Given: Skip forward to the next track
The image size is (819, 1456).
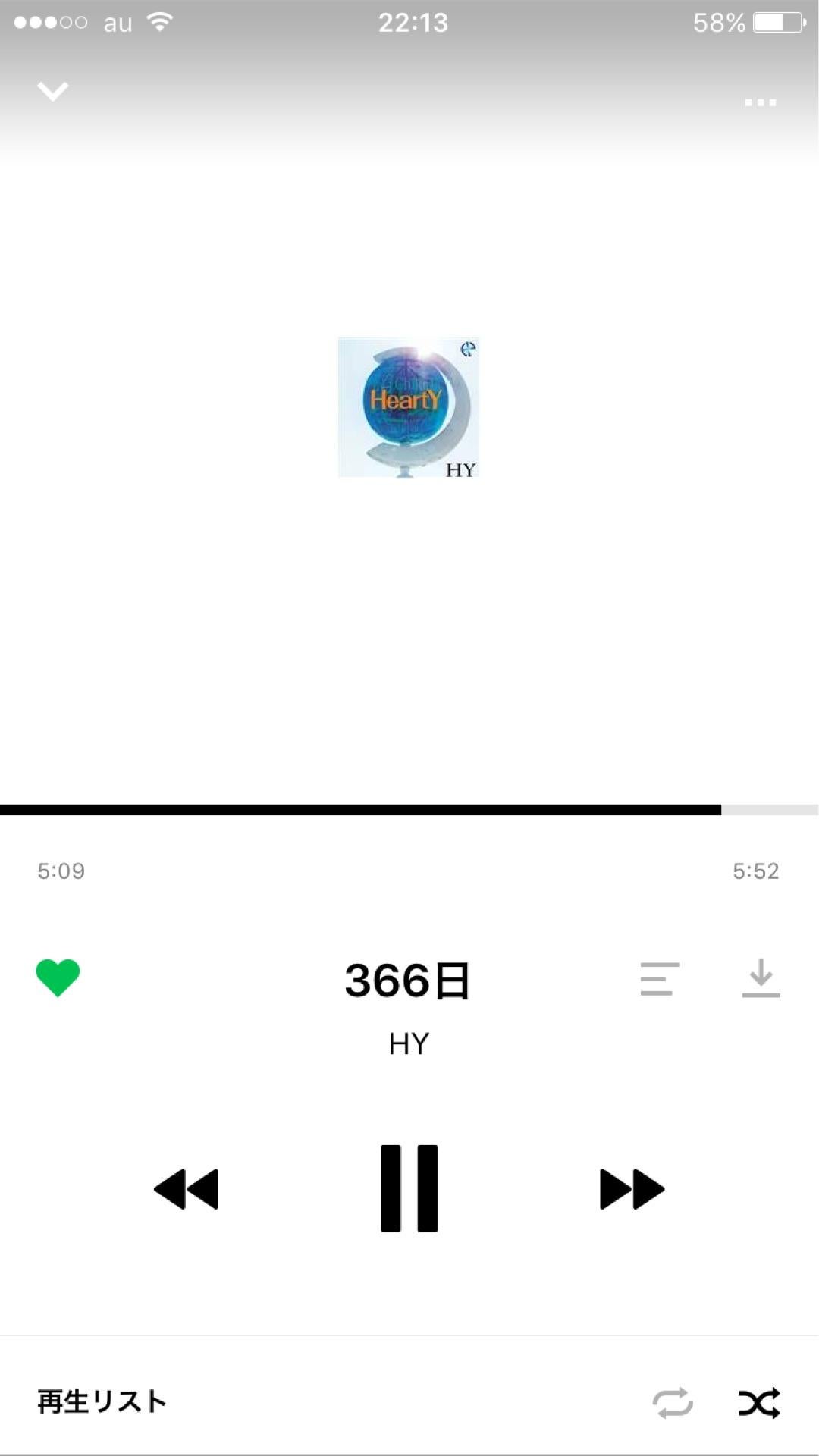Looking at the screenshot, I should tap(632, 1188).
